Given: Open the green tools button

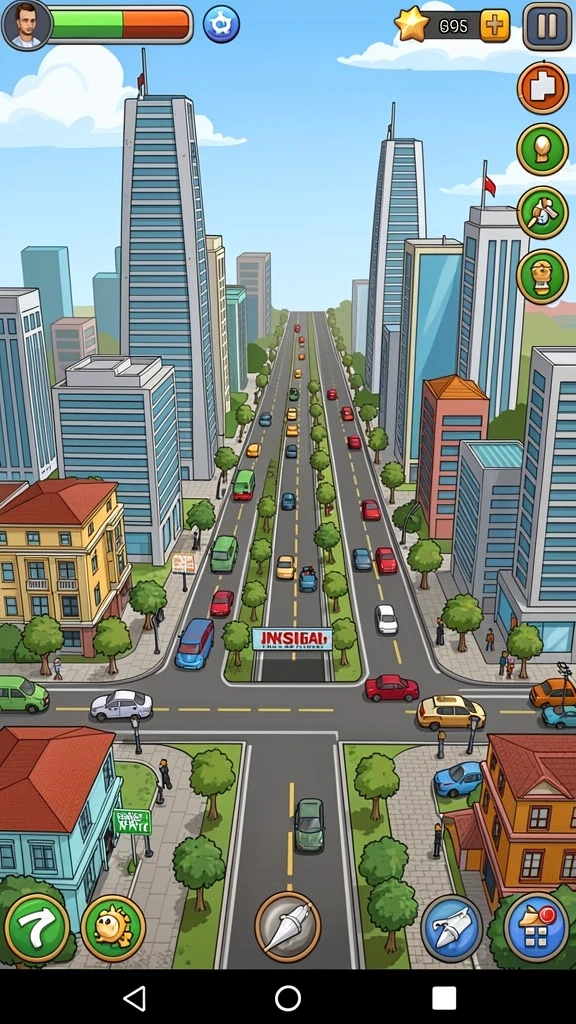Looking at the screenshot, I should point(543,212).
